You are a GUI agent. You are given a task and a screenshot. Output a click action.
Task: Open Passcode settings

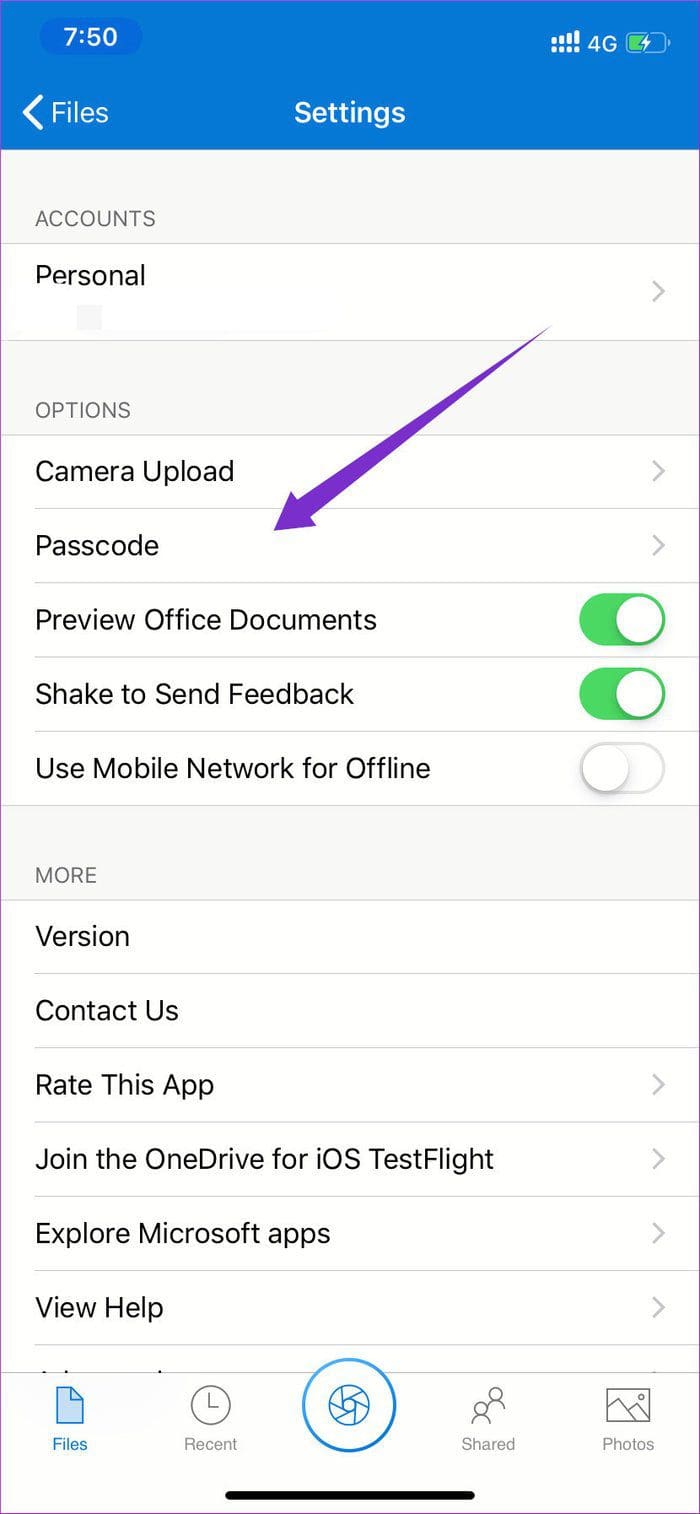tap(350, 546)
